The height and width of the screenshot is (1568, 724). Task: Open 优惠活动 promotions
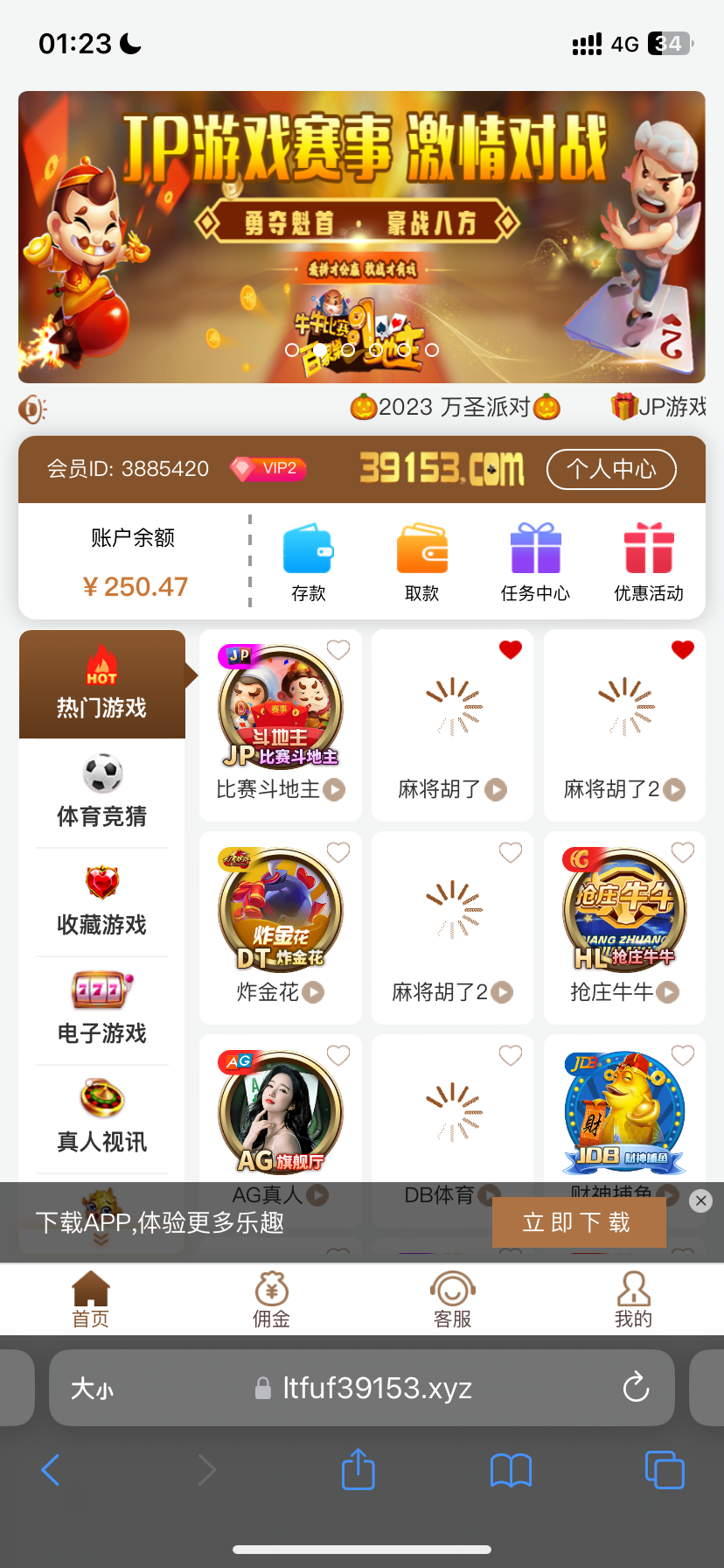point(649,562)
